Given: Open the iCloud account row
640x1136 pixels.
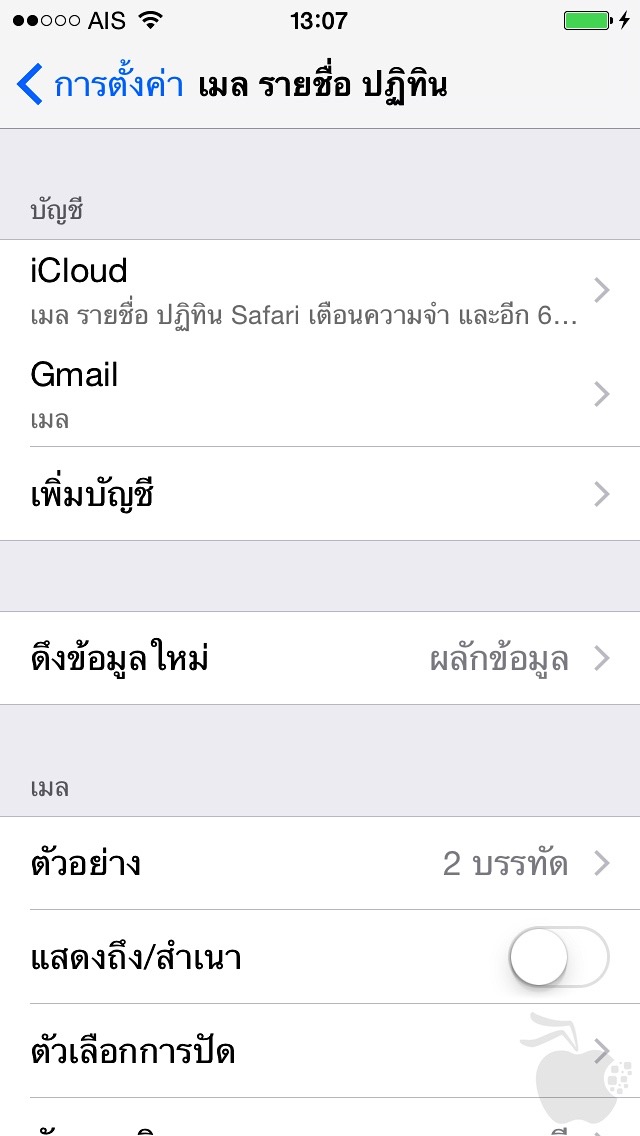Looking at the screenshot, I should coord(320,291).
